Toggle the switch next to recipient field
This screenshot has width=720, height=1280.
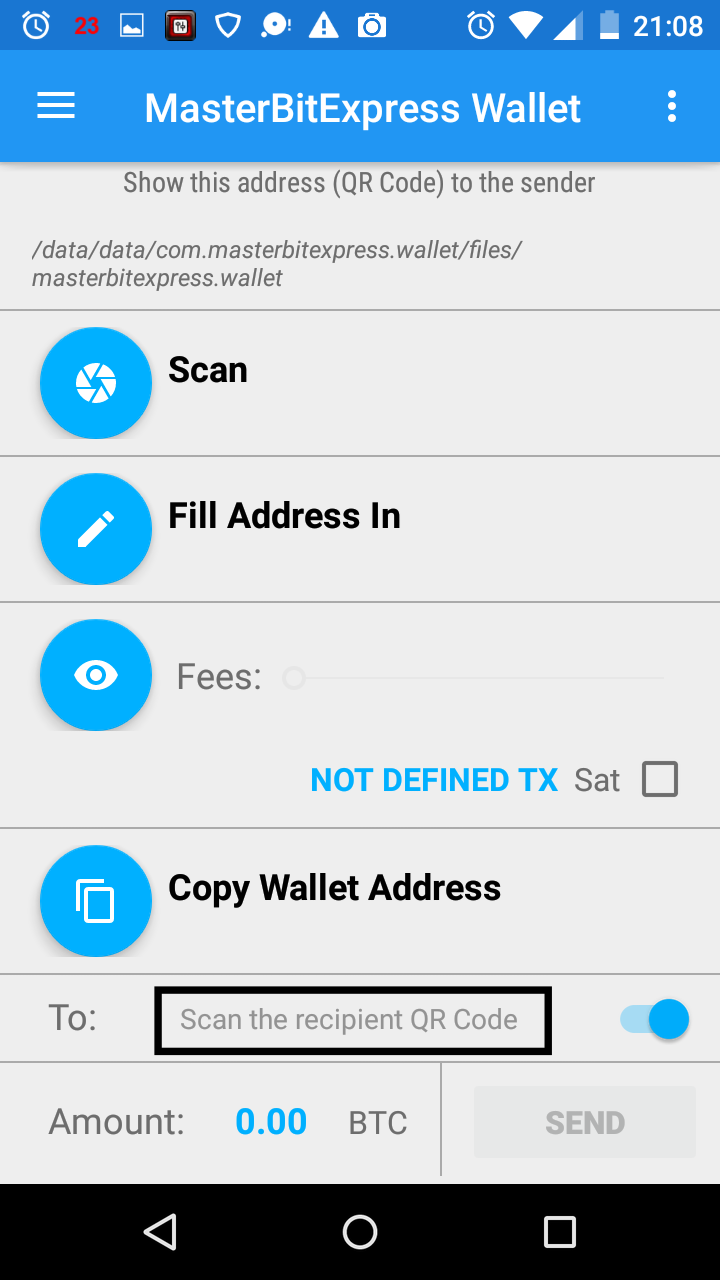[x=657, y=1020]
